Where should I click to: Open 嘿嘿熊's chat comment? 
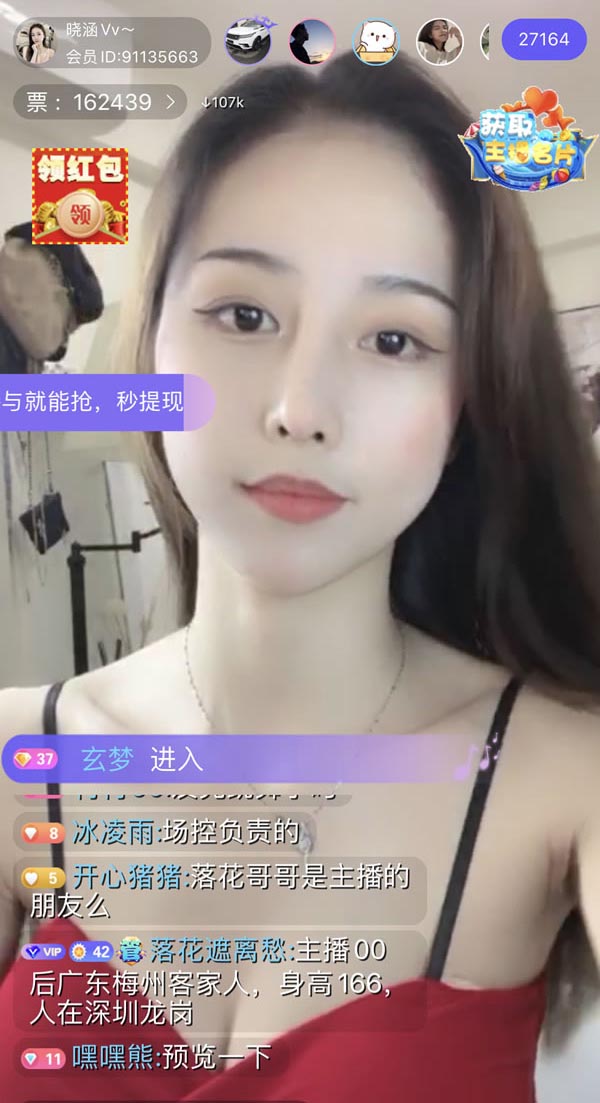[x=150, y=1058]
